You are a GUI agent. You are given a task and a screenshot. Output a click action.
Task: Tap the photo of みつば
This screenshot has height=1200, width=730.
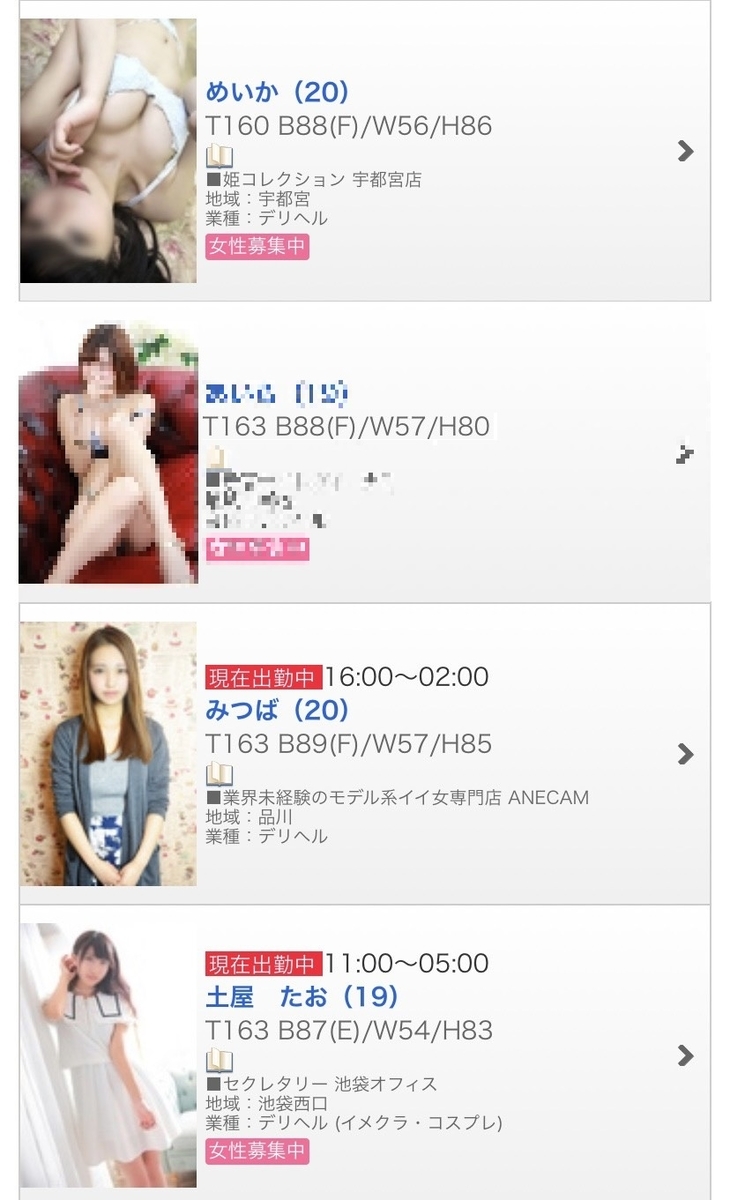(108, 754)
